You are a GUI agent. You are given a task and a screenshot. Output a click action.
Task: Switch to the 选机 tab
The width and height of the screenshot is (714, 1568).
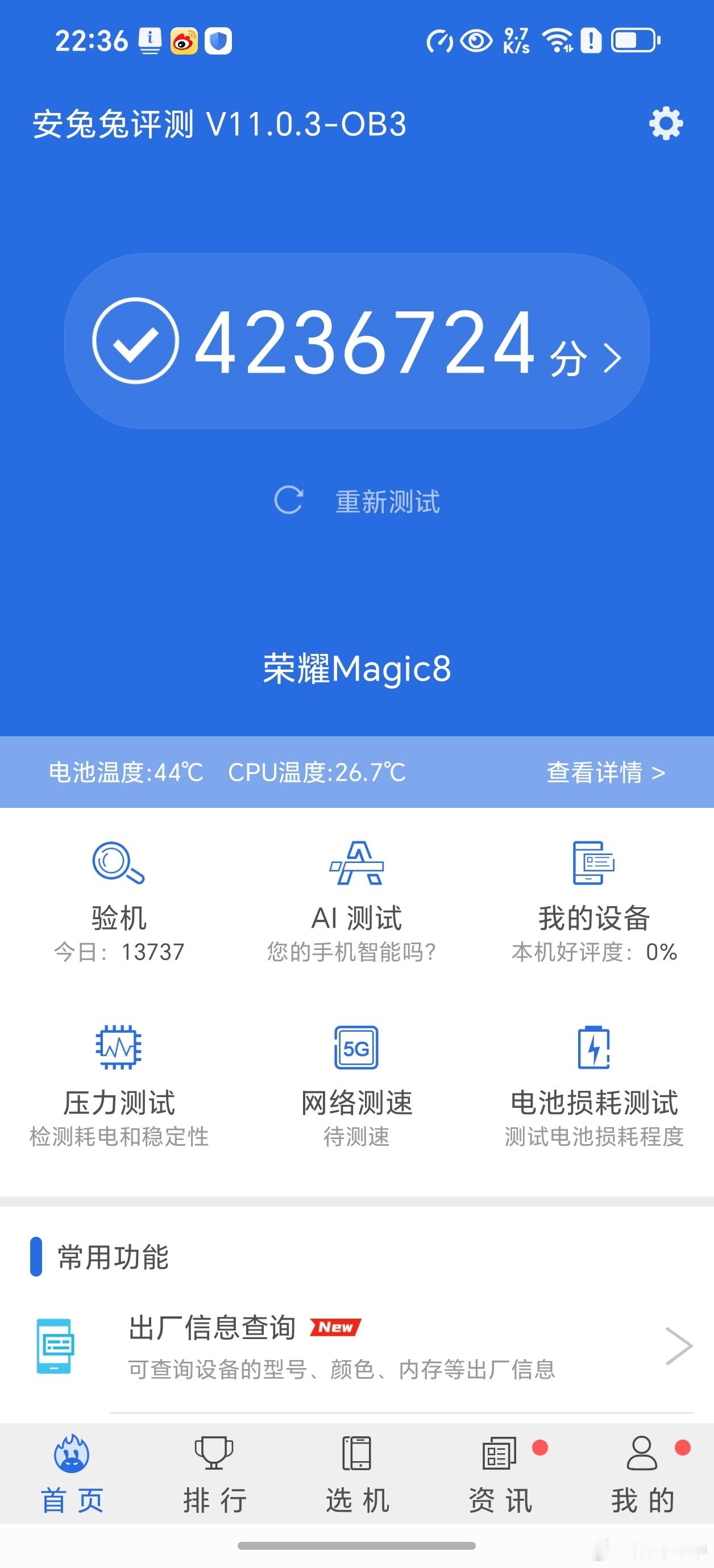click(x=357, y=1474)
